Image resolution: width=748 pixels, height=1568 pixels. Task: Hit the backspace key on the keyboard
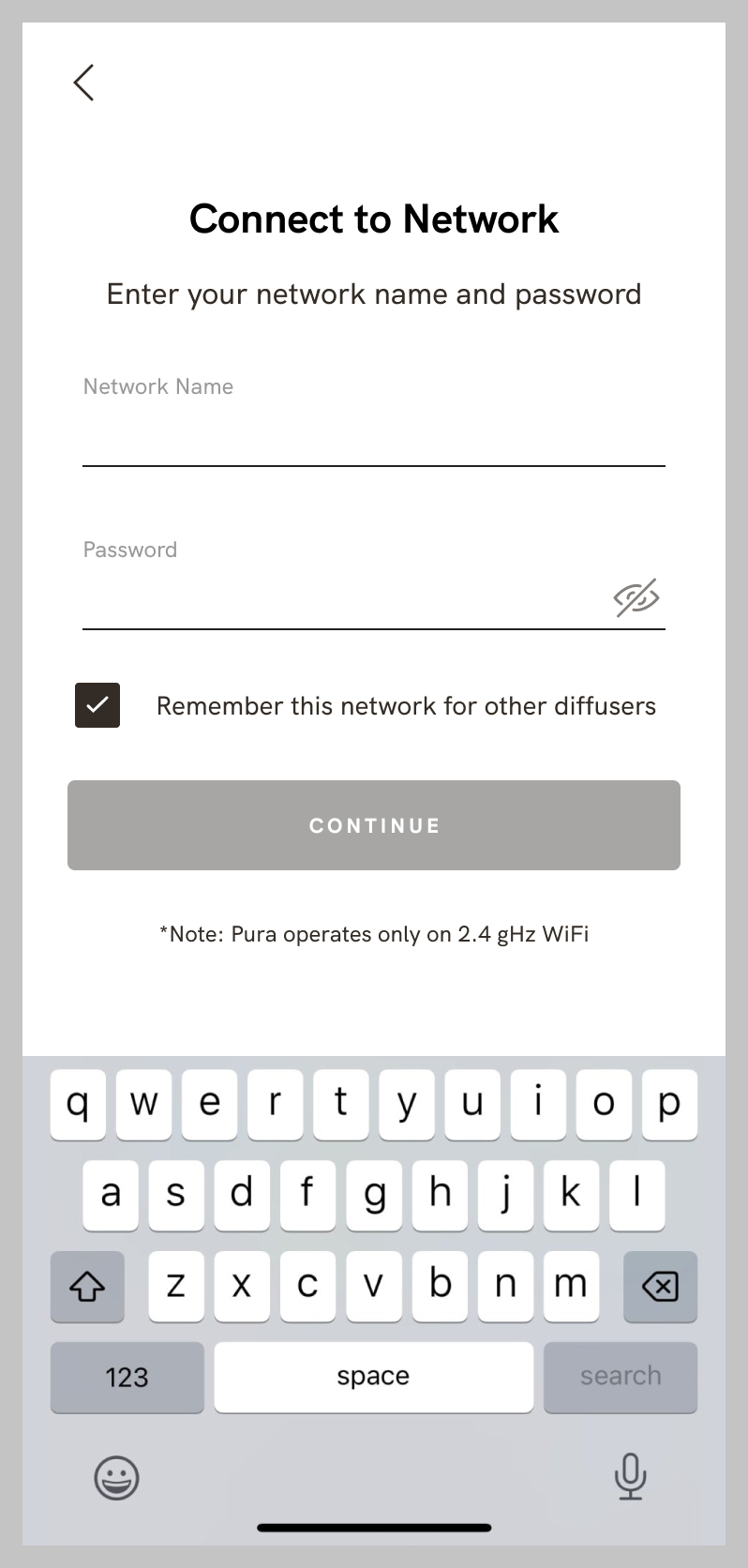[x=660, y=1287]
